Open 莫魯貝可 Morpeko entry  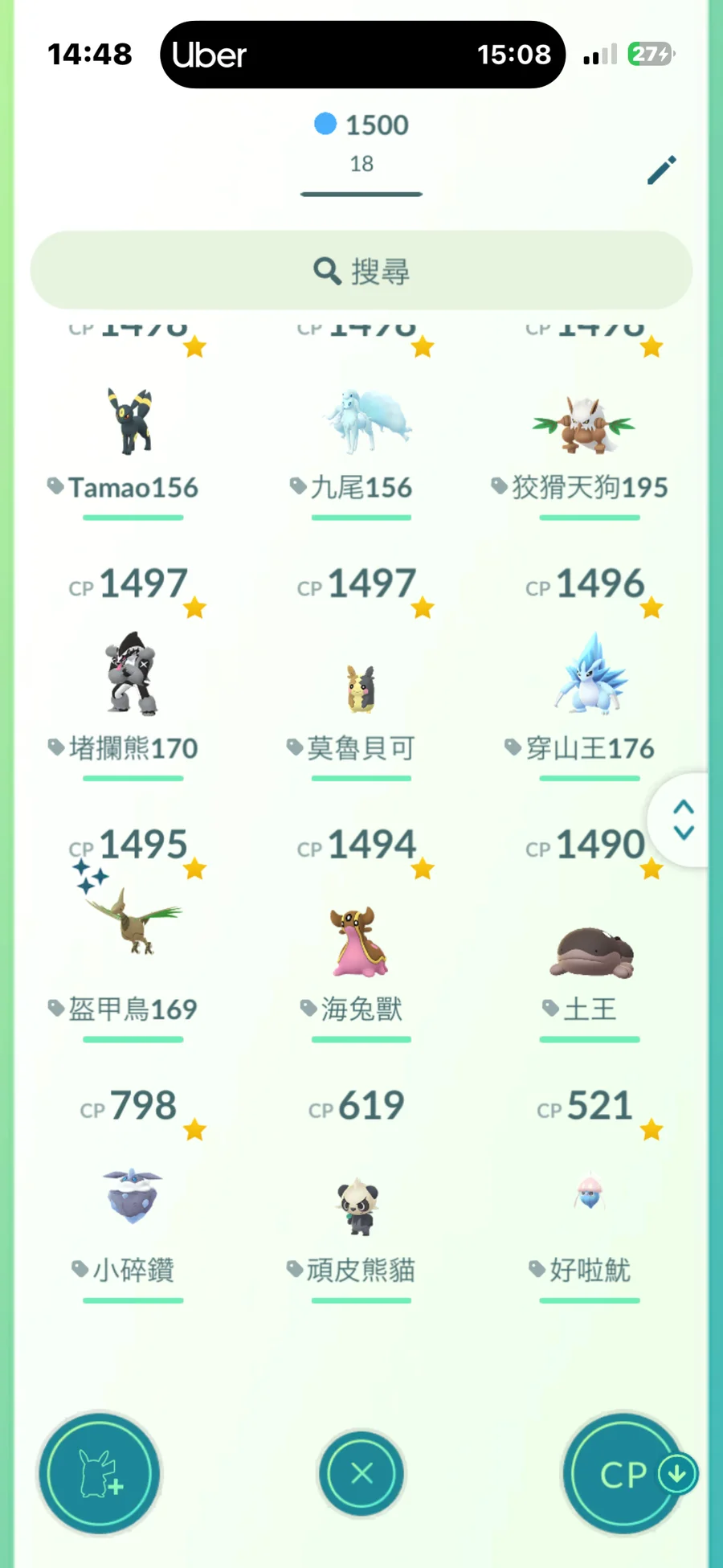pyautogui.click(x=361, y=688)
